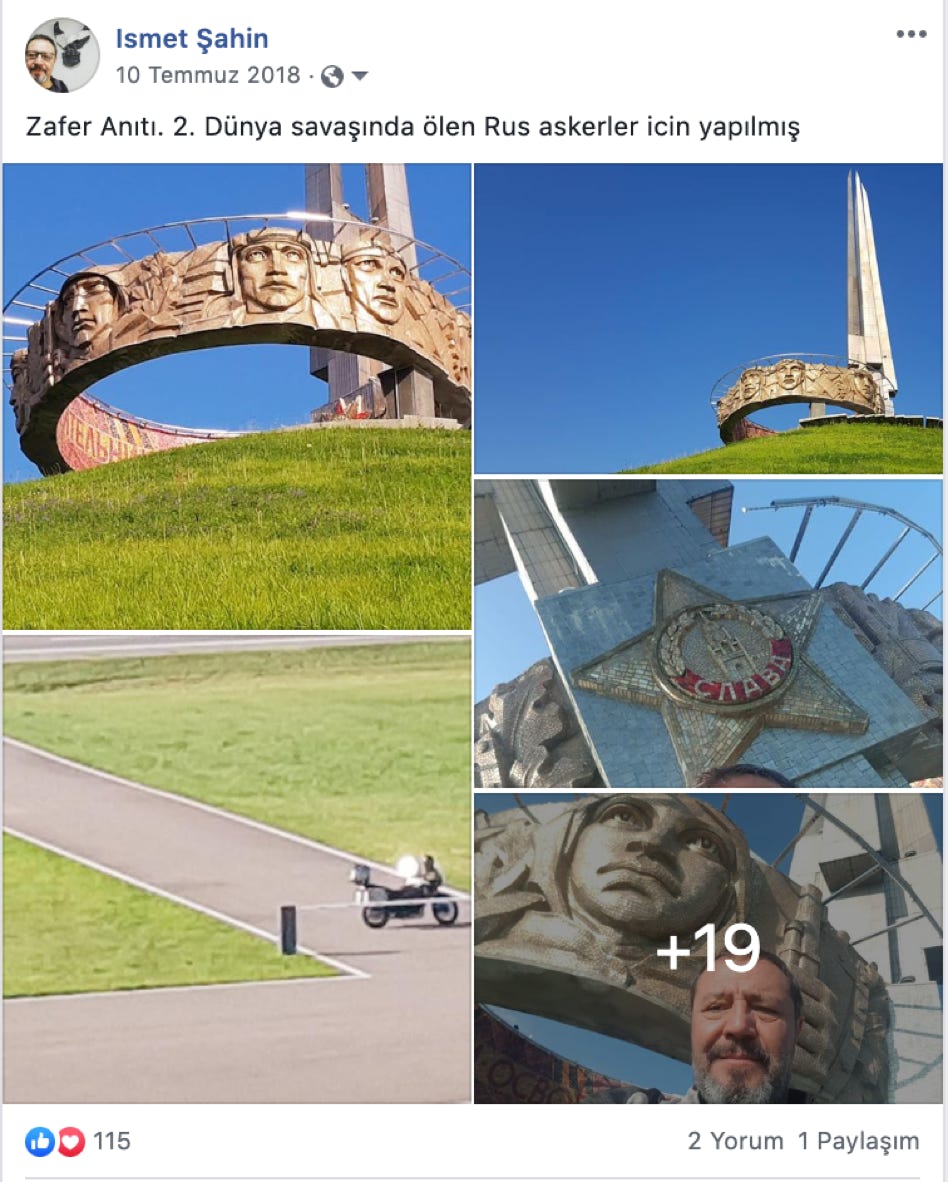The image size is (948, 1182).
Task: Open the motorcycle on path photo
Action: 236,868
